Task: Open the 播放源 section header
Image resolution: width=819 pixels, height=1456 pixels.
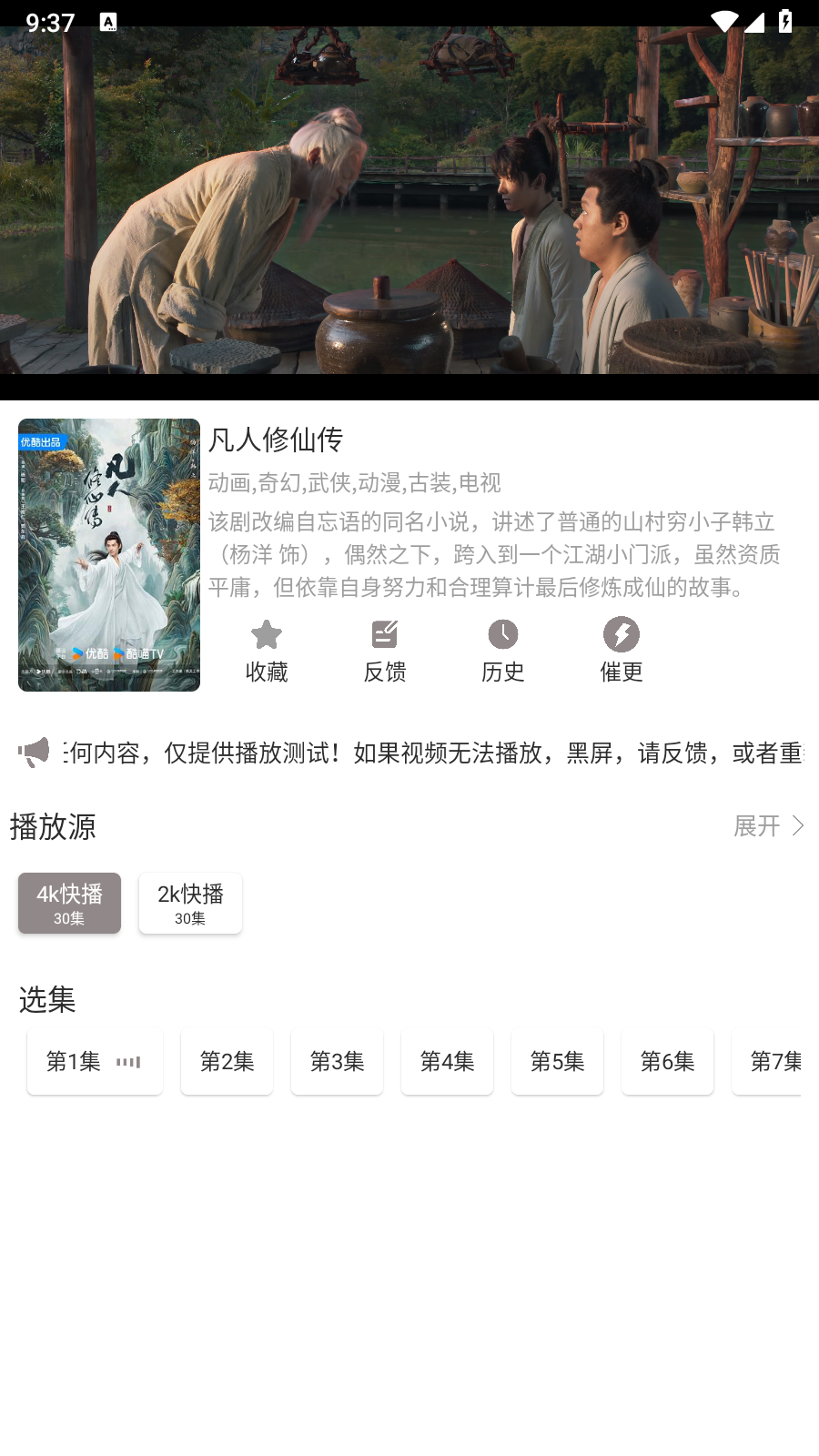Action: pos(53,828)
